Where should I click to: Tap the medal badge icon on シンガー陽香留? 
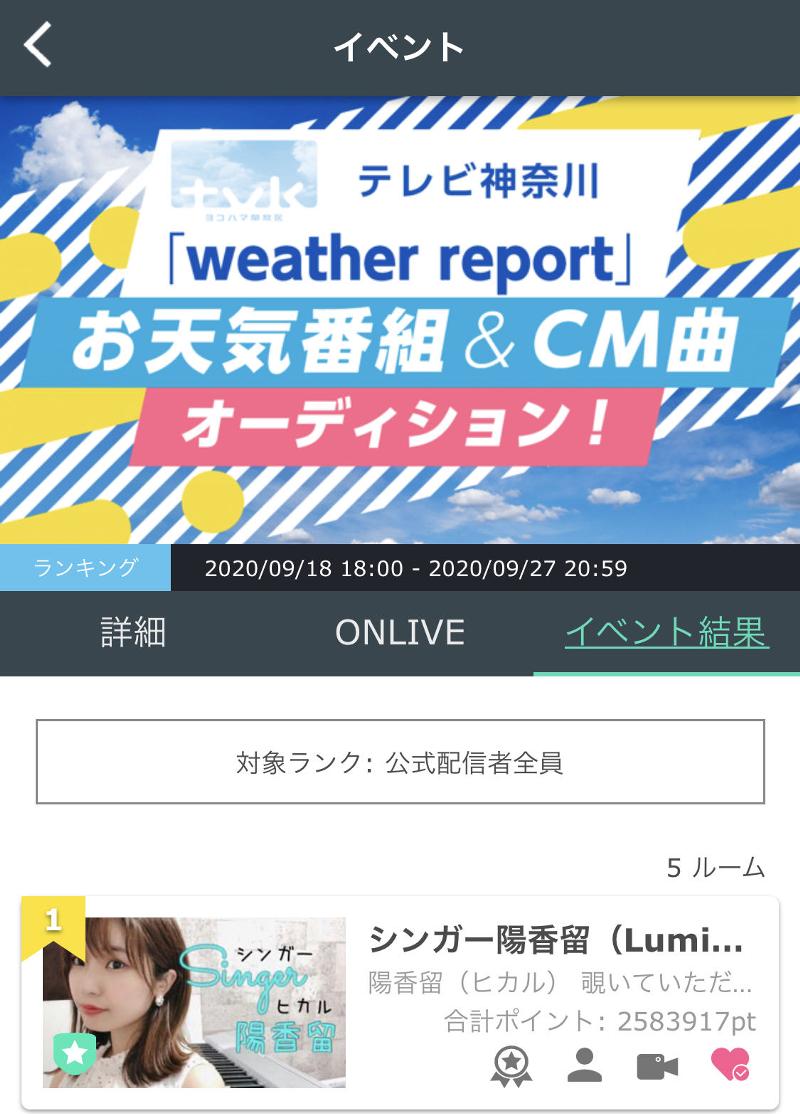(511, 1065)
